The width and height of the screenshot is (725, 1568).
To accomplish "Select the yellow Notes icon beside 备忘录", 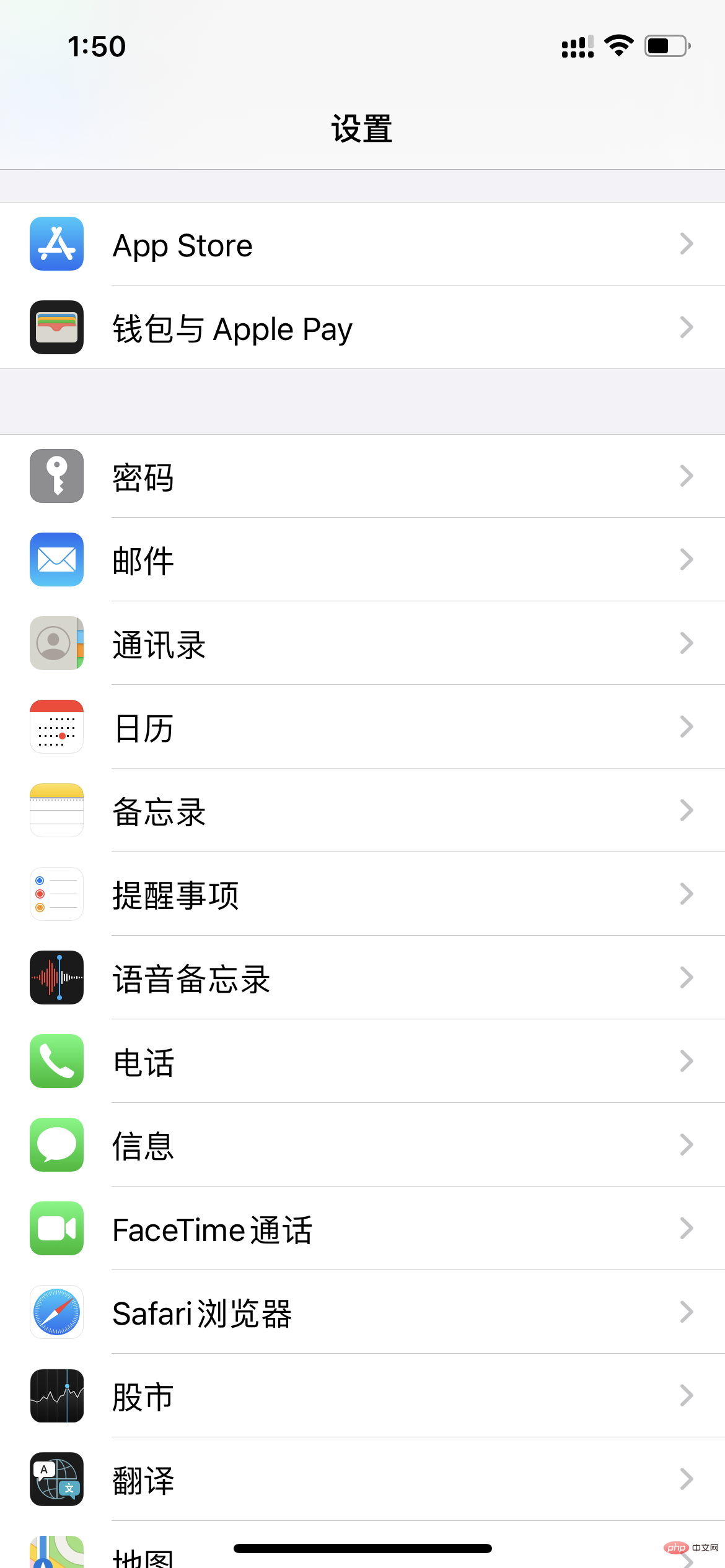I will 56,811.
